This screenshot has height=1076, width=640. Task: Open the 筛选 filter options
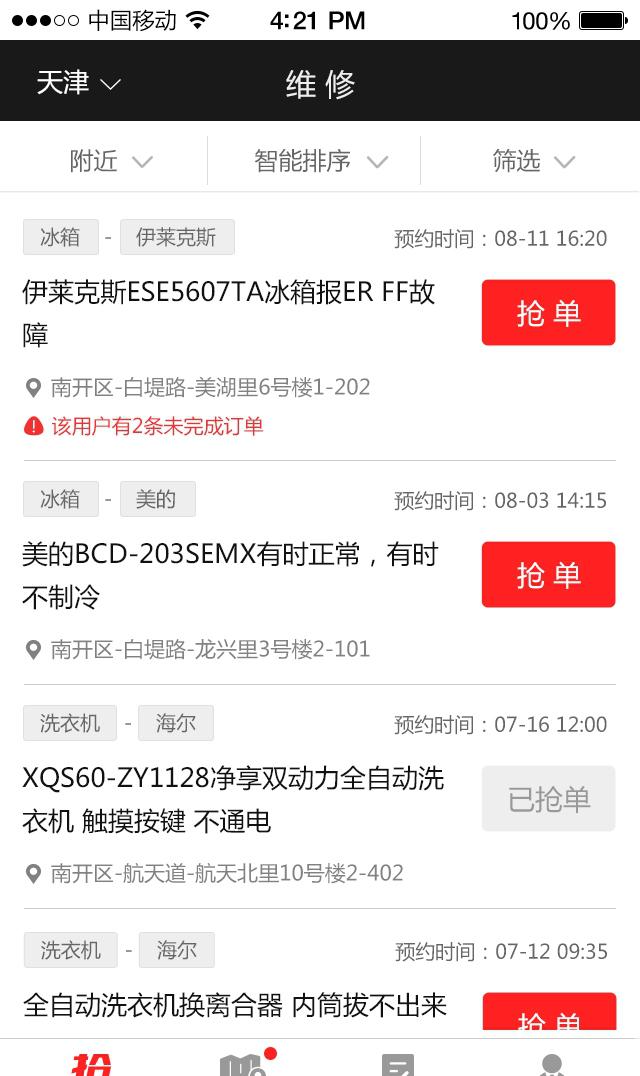click(x=533, y=161)
